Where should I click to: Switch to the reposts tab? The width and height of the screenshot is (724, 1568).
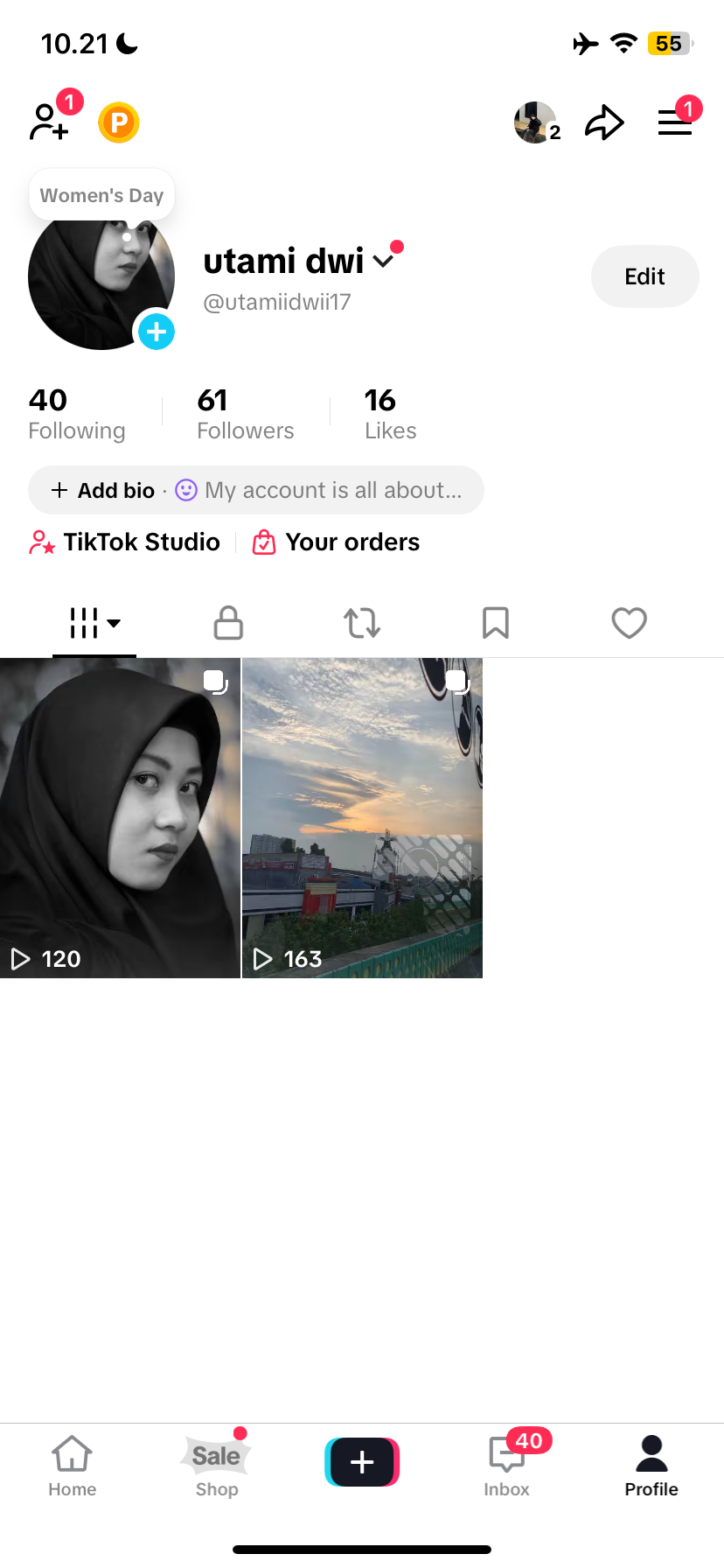coord(362,623)
